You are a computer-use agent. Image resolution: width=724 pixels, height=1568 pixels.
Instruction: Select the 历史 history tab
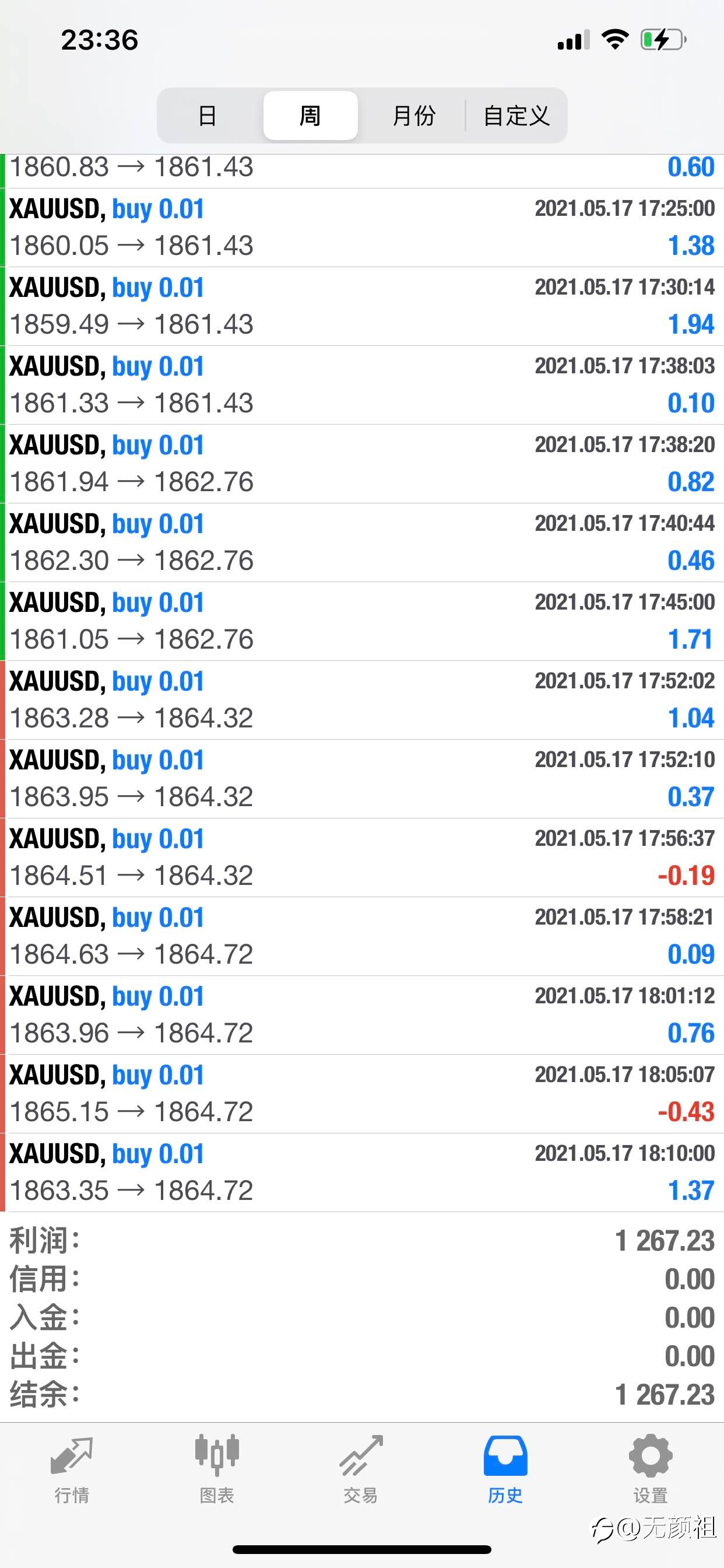click(505, 1469)
